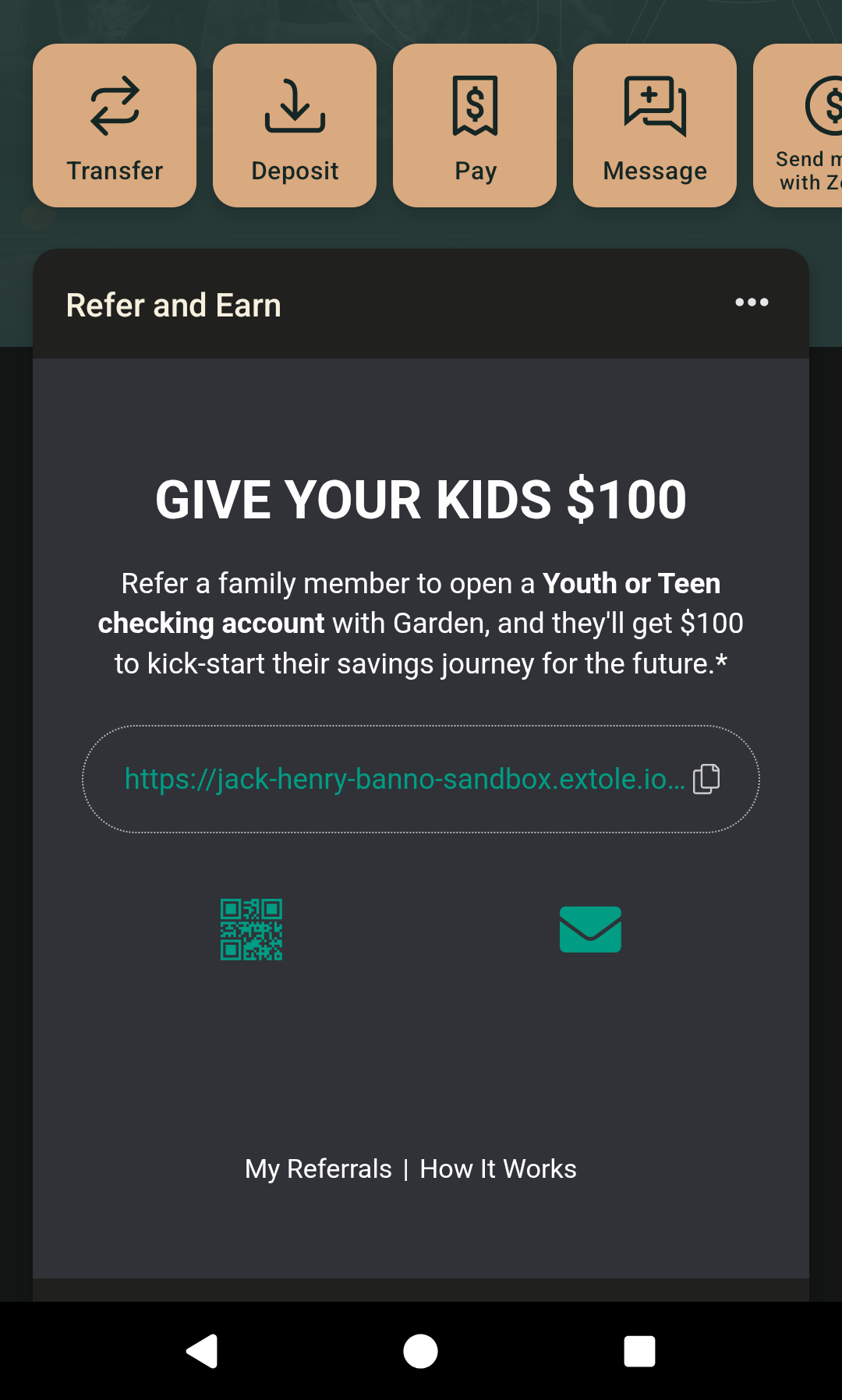842x1400 pixels.
Task: Start a new Message
Action: click(x=655, y=126)
